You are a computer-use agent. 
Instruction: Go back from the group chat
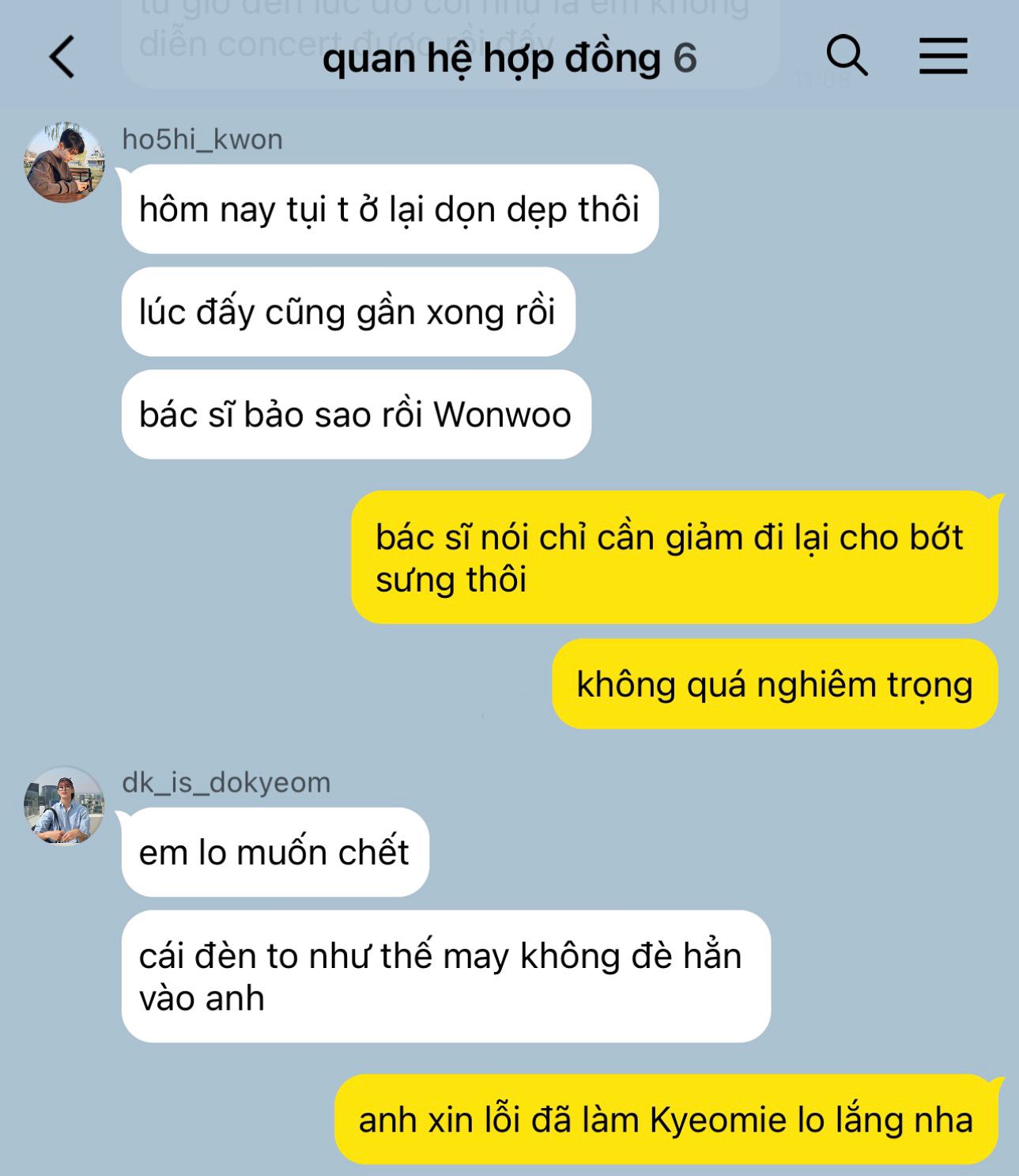pos(62,57)
